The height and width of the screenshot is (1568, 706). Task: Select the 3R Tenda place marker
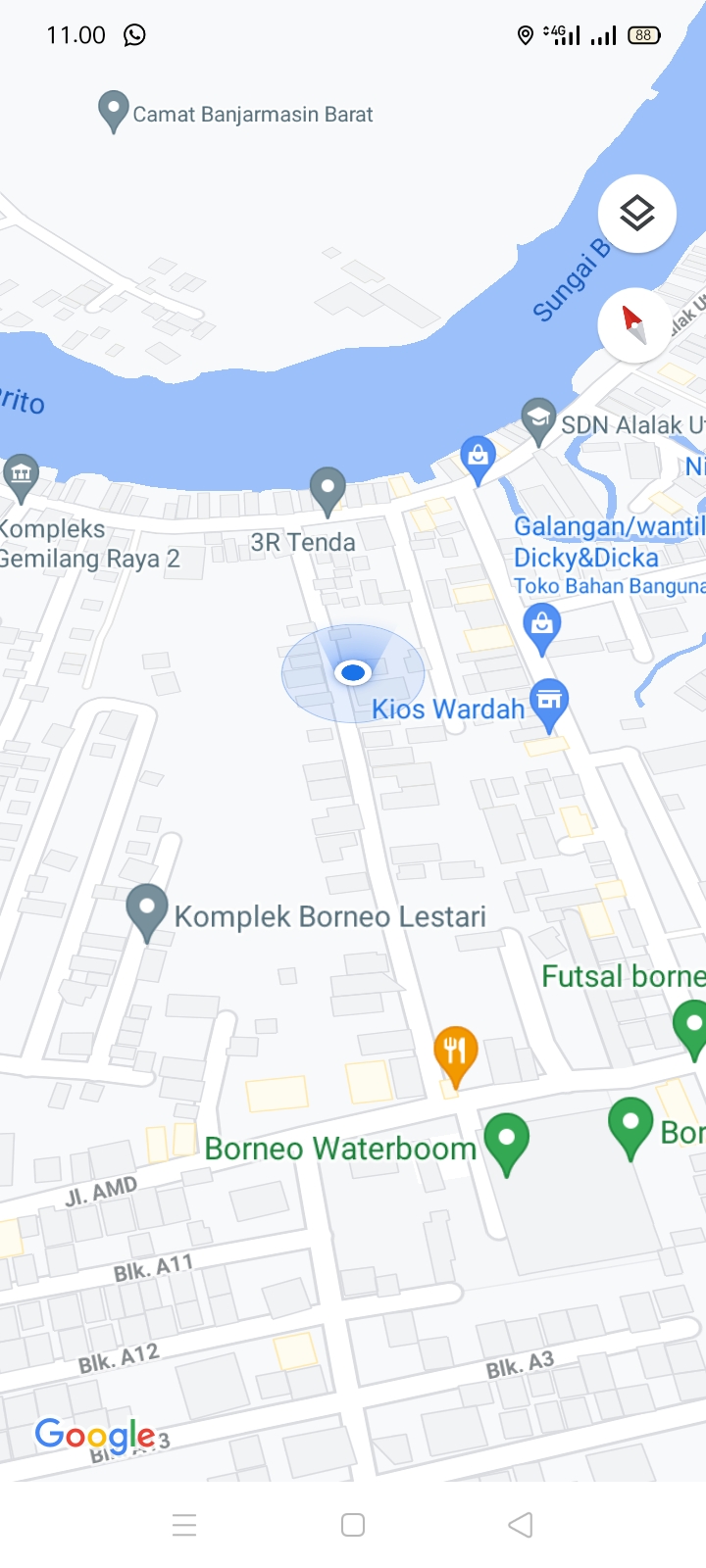[328, 487]
